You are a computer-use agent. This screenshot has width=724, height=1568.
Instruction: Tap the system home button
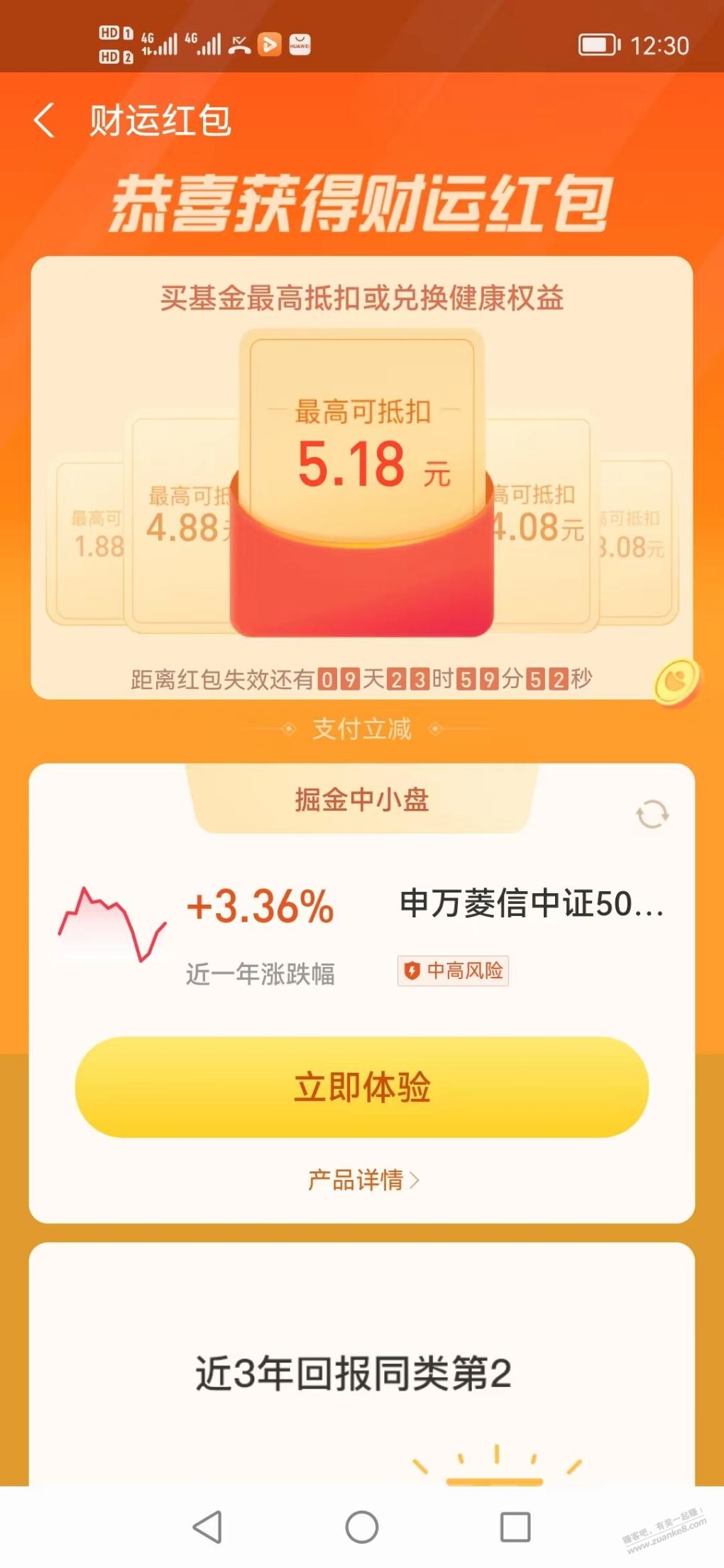[x=361, y=1526]
